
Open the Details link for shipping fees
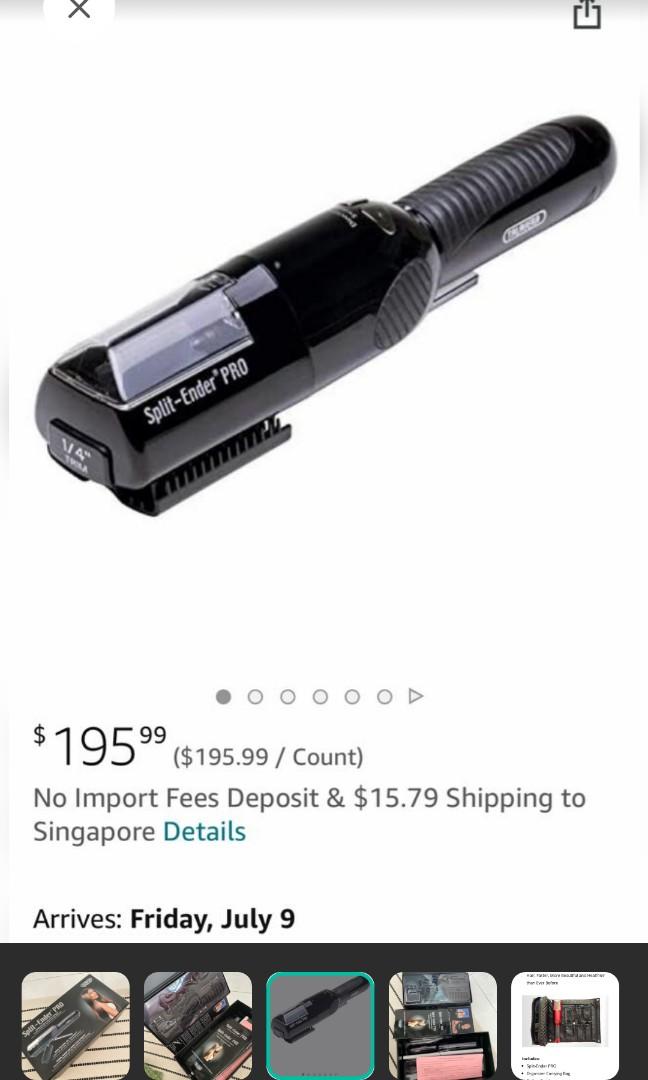pyautogui.click(x=204, y=831)
